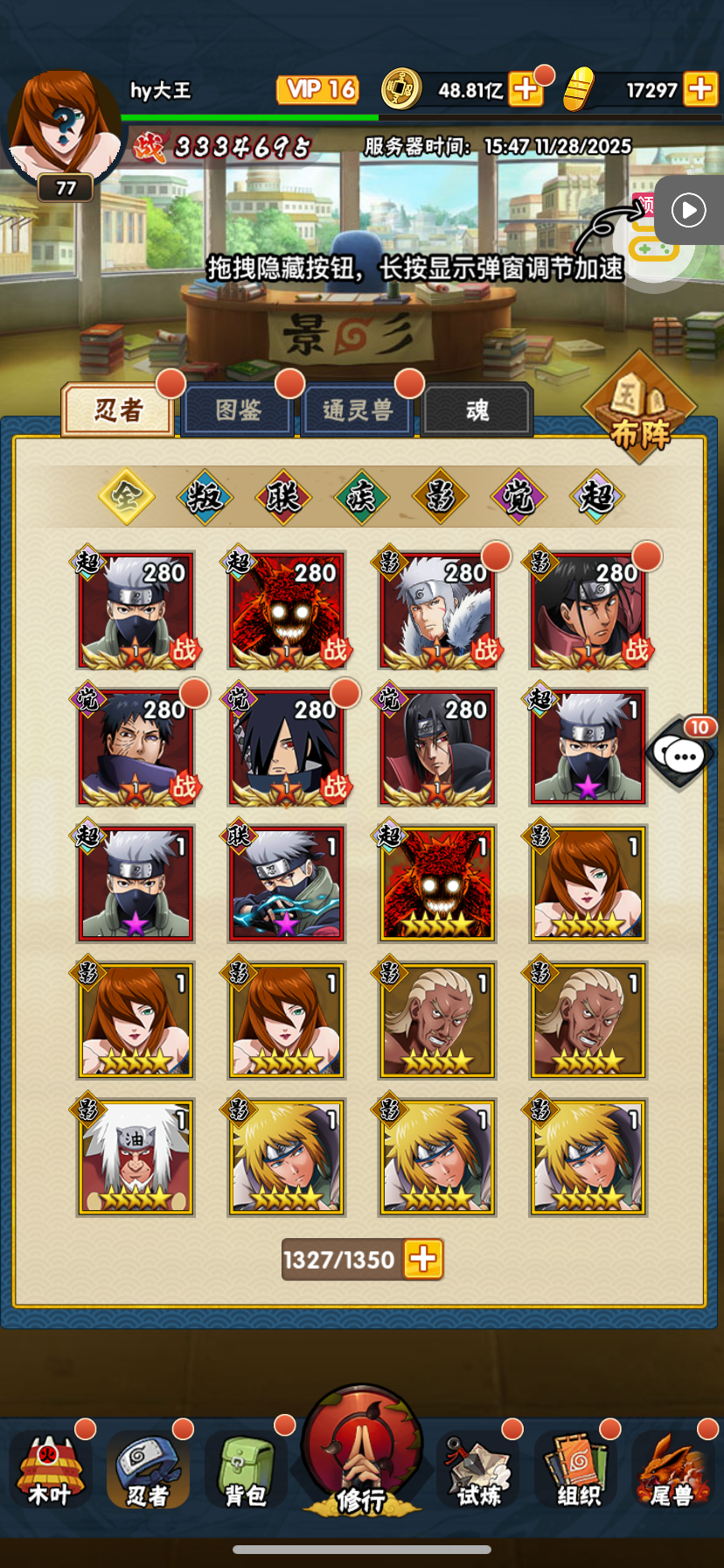Switch to the 通灵兽 tab
Viewport: 724px width, 1568px height.
(x=358, y=410)
